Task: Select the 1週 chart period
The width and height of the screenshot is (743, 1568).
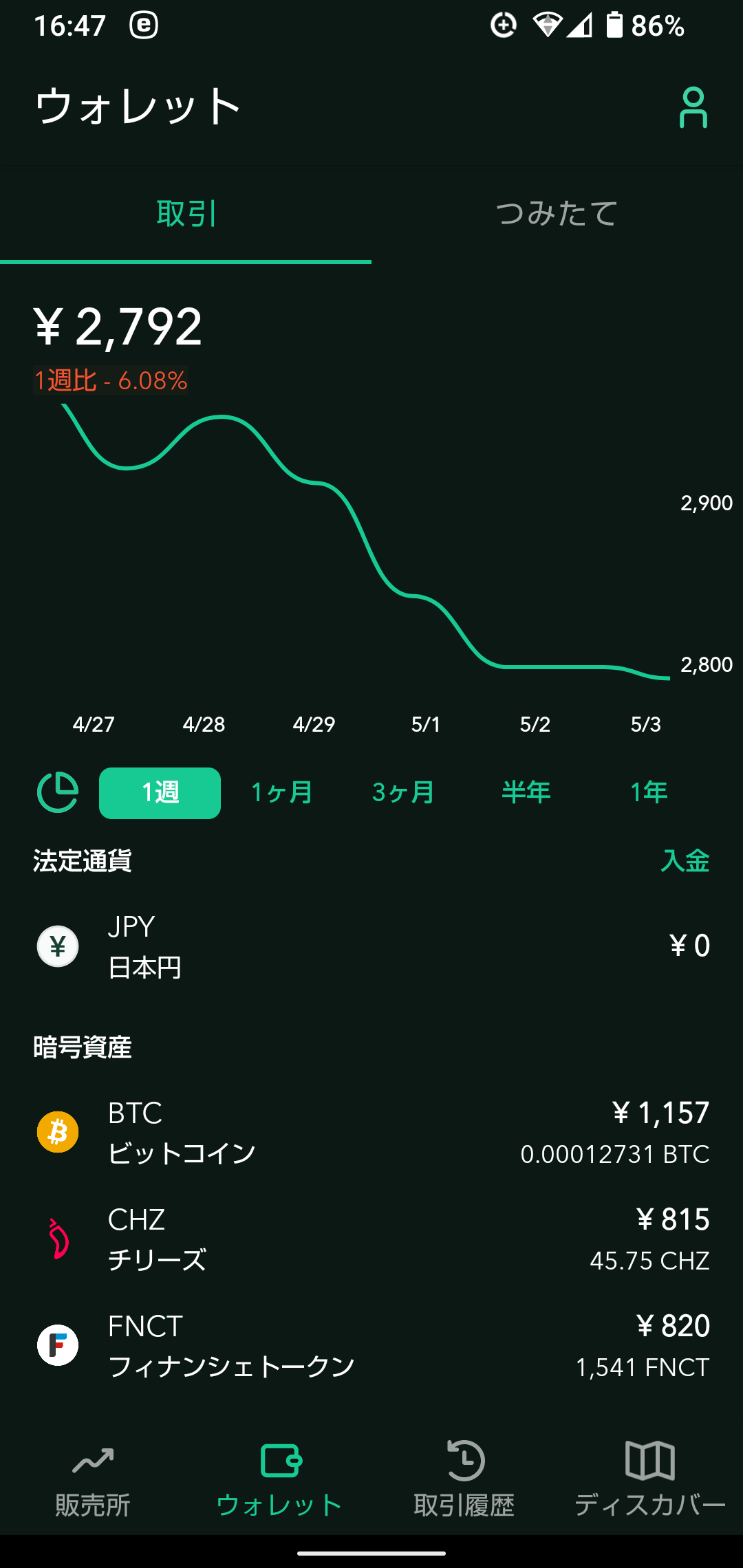Action: pos(160,793)
